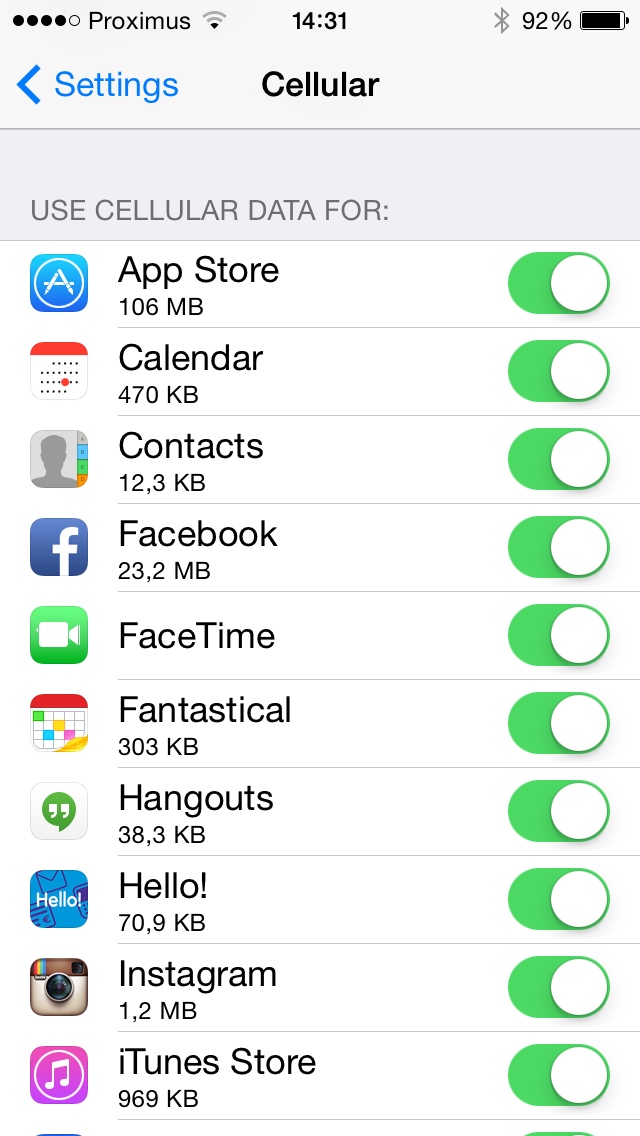Disable cellular data for Hello!
The image size is (640, 1136).
pos(559,900)
